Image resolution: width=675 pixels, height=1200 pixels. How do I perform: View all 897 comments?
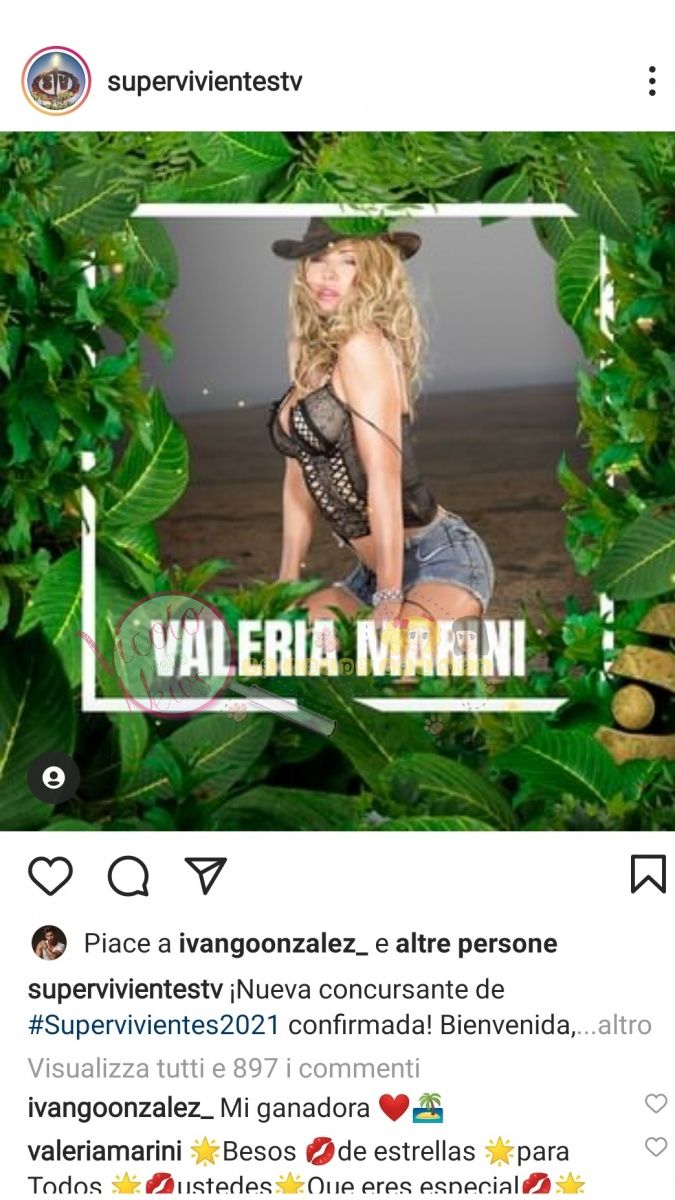[223, 1067]
